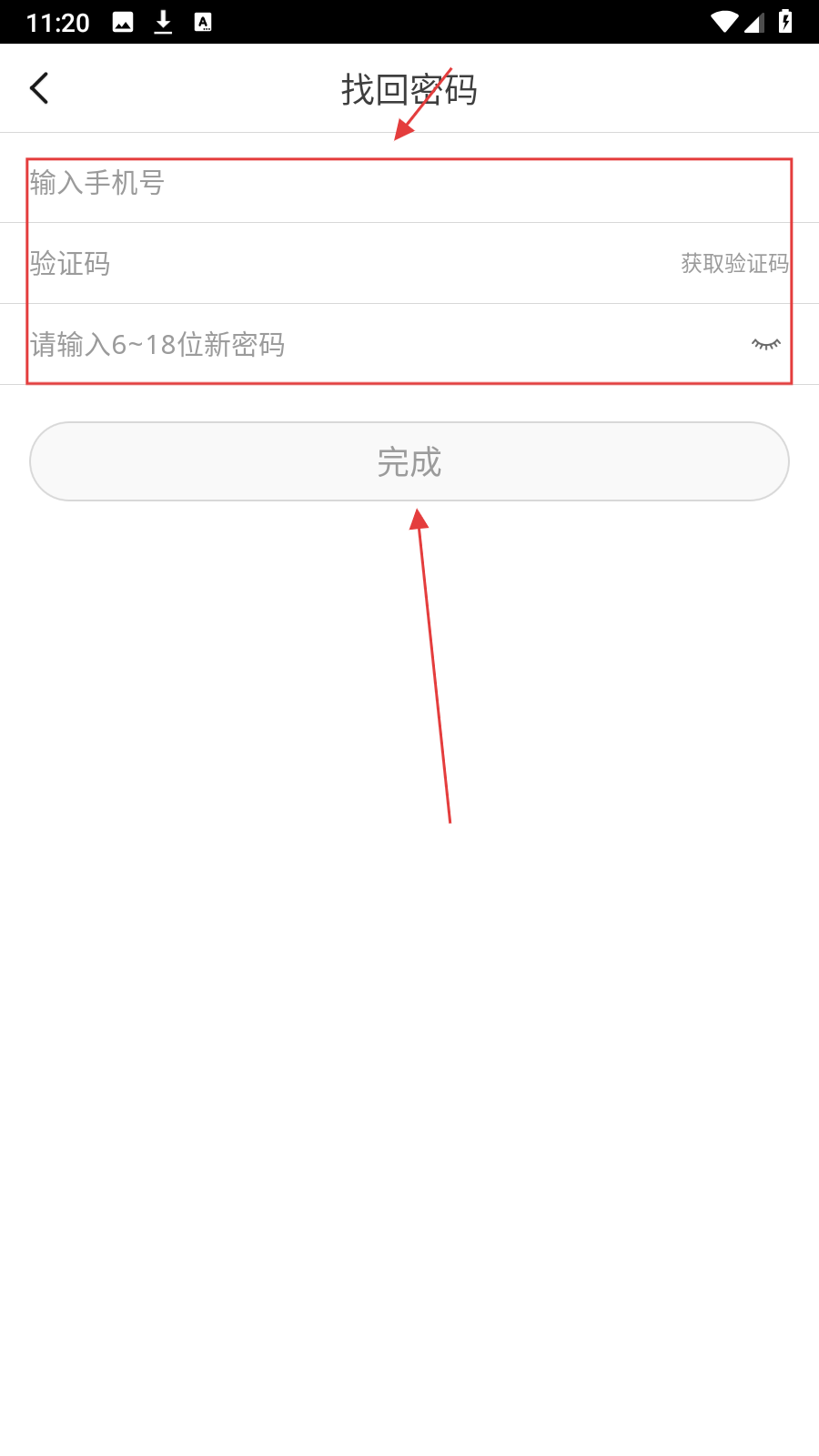Request code via 获取验证码

coord(734,264)
